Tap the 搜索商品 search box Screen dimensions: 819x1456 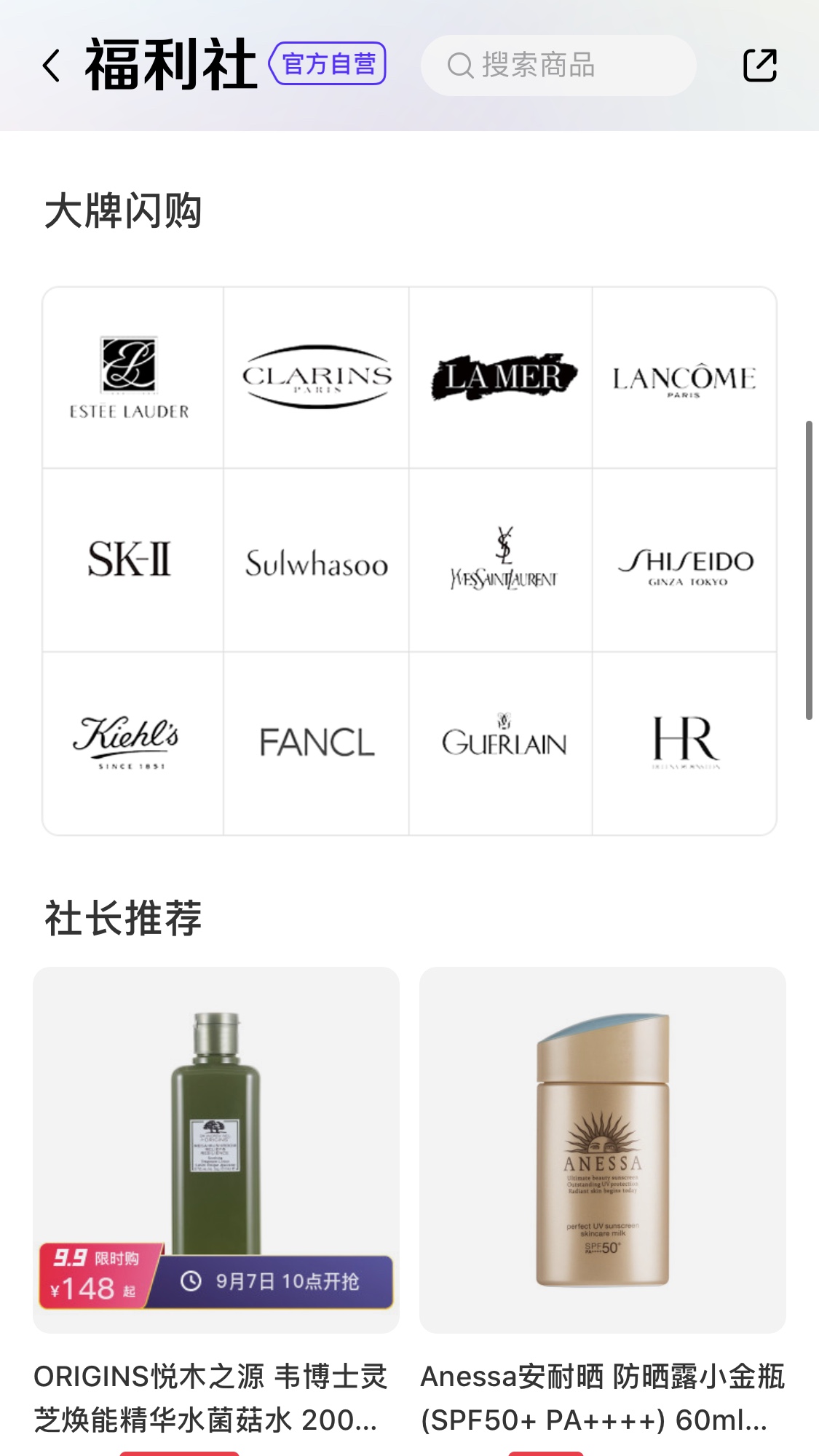(x=558, y=66)
